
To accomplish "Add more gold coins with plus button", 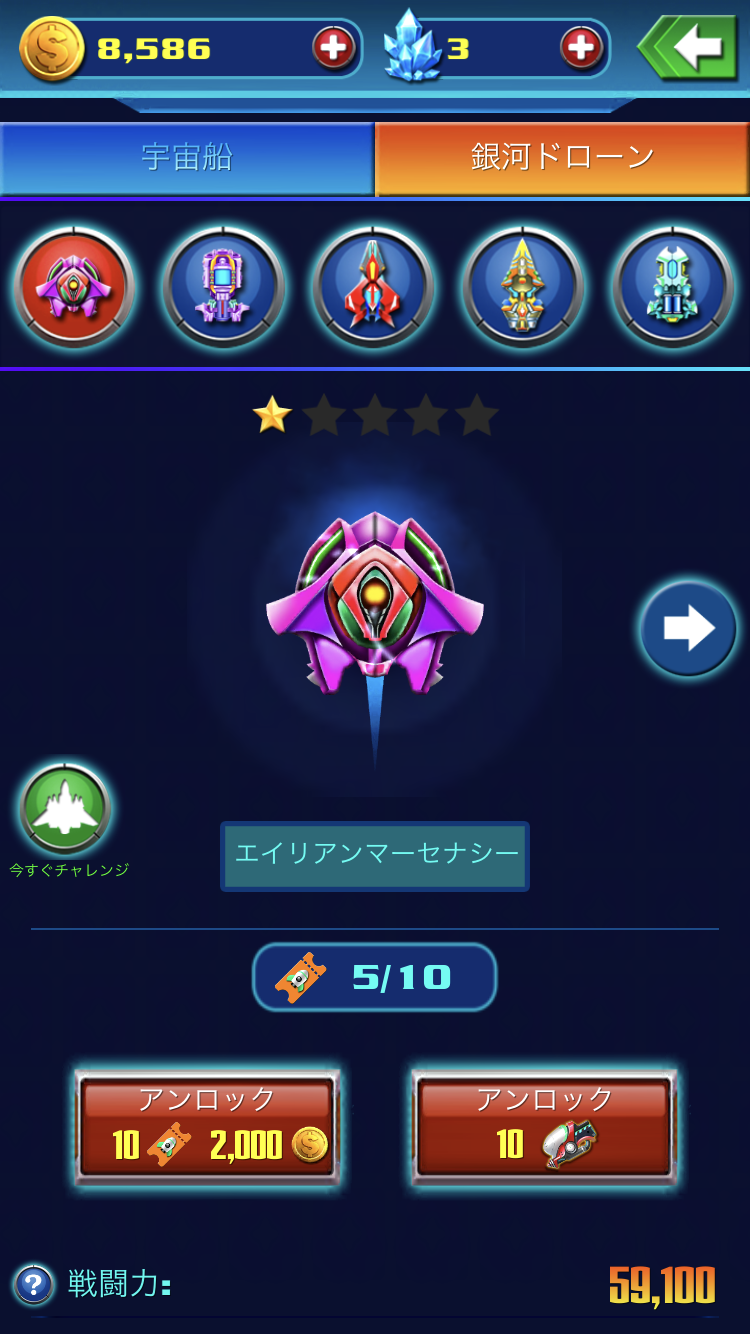I will pos(333,47).
